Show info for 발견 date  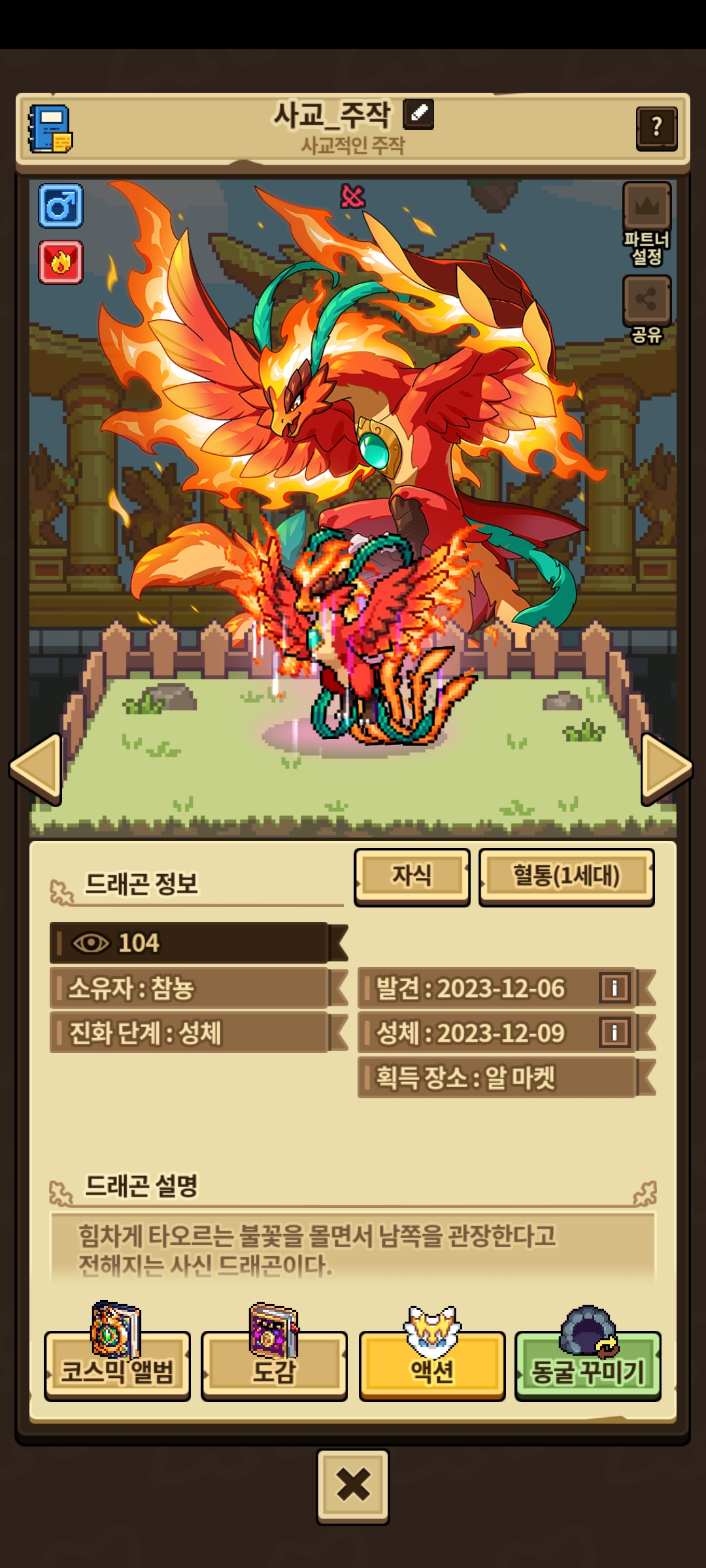click(x=614, y=988)
